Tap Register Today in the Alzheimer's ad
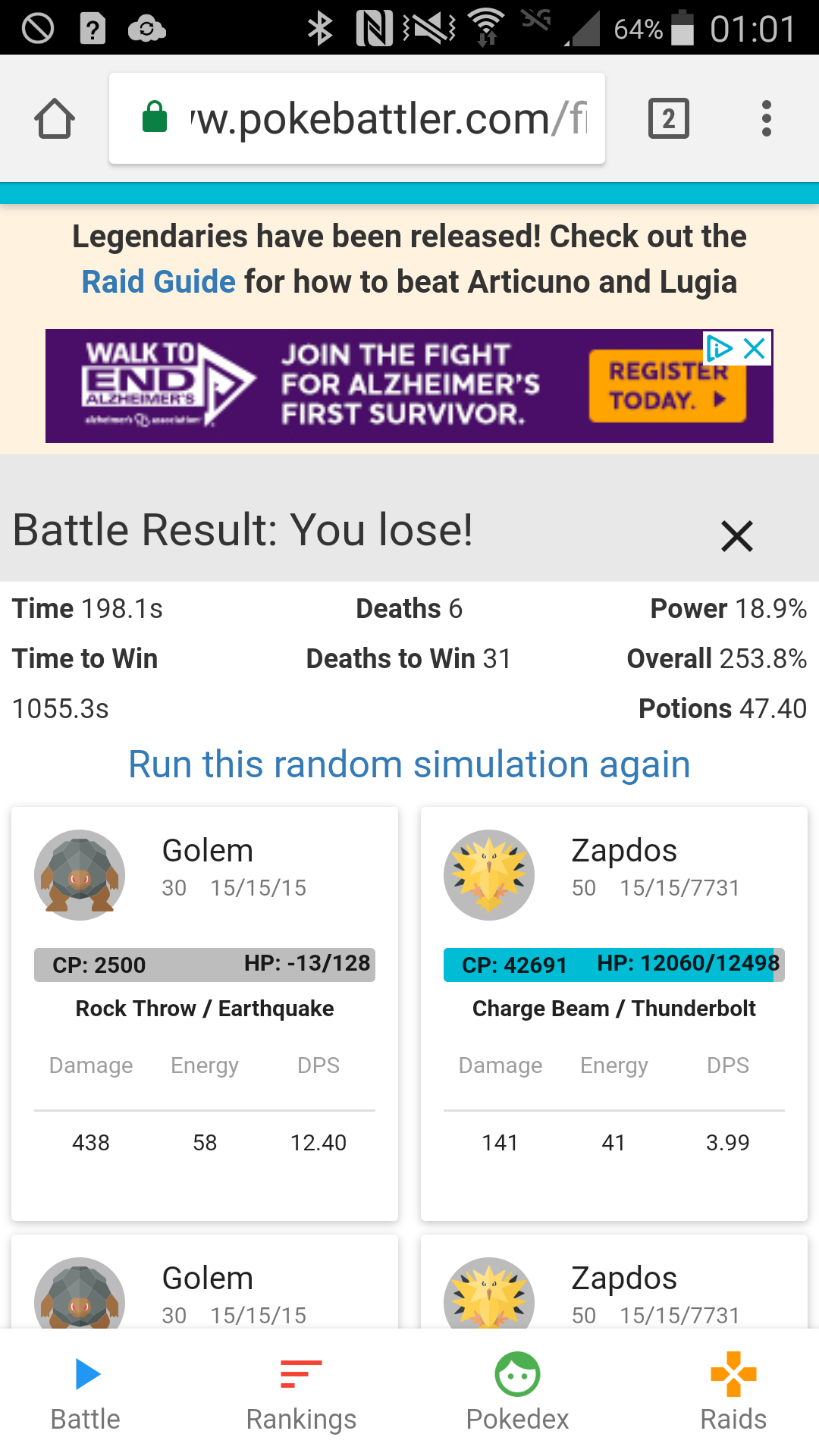The width and height of the screenshot is (819, 1456). (x=667, y=386)
